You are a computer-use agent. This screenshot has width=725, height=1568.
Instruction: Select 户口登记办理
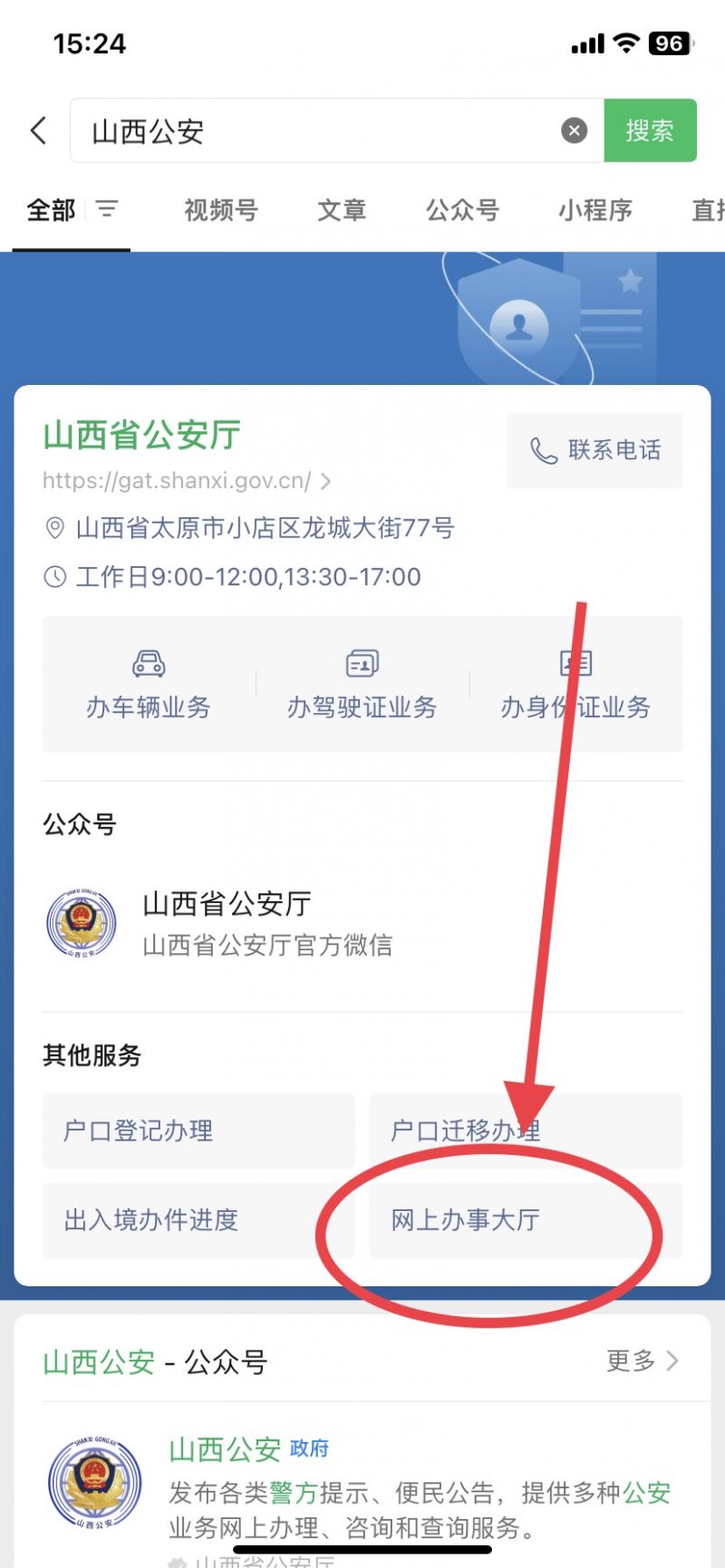198,1130
